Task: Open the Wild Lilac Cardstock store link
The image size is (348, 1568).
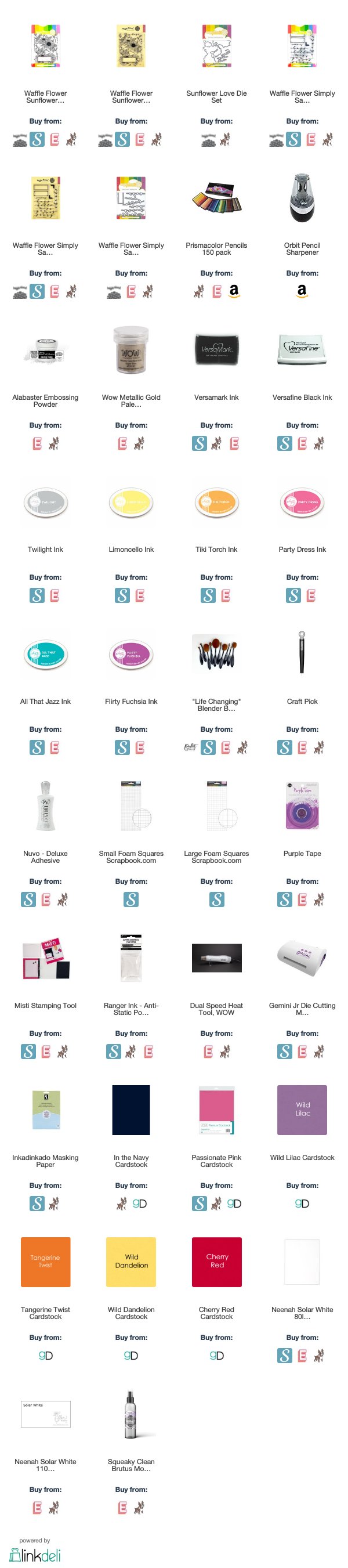Action: click(x=302, y=1203)
